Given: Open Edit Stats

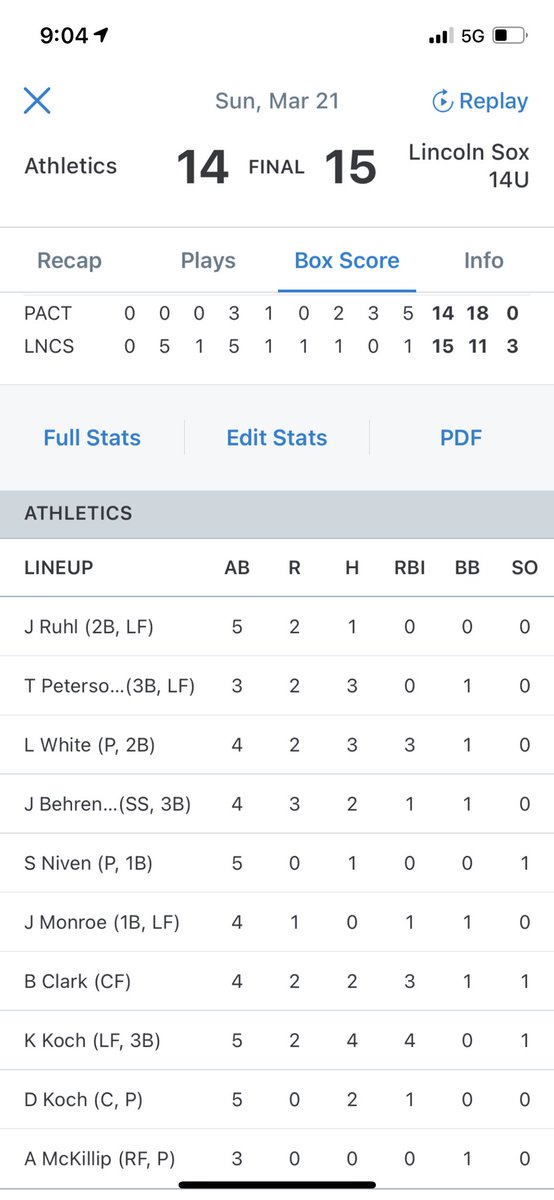Looking at the screenshot, I should point(277,437).
